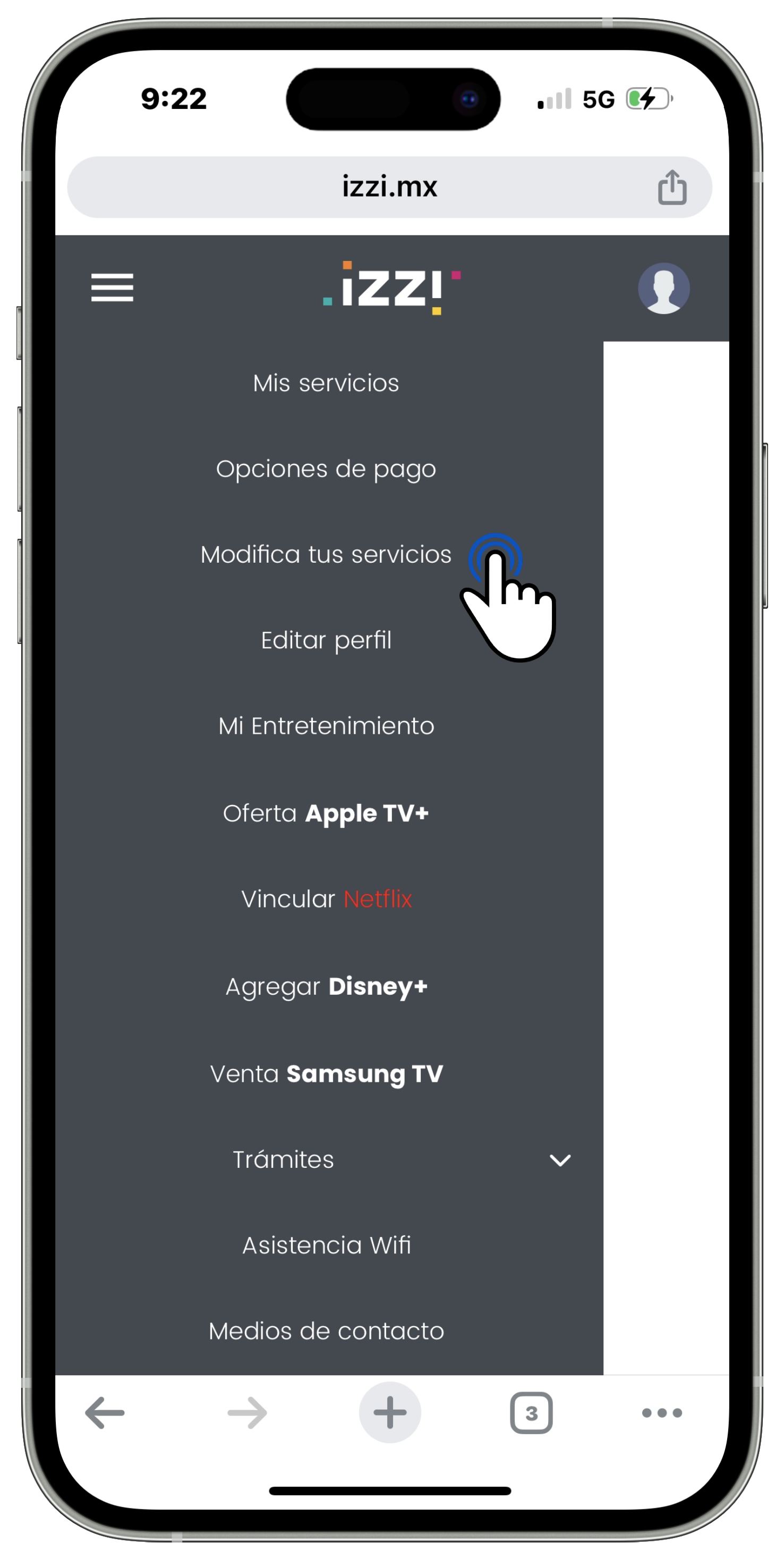Share the page from the address bar
This screenshot has width=784, height=1560.
(671, 187)
